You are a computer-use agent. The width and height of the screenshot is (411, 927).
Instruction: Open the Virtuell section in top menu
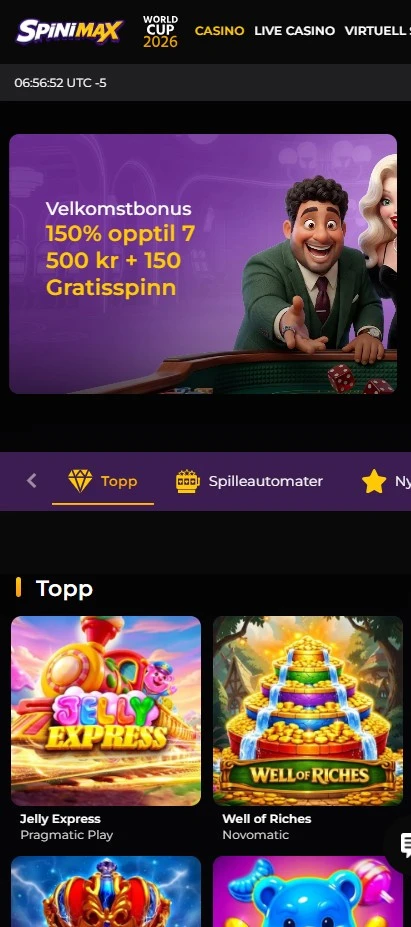click(x=378, y=31)
